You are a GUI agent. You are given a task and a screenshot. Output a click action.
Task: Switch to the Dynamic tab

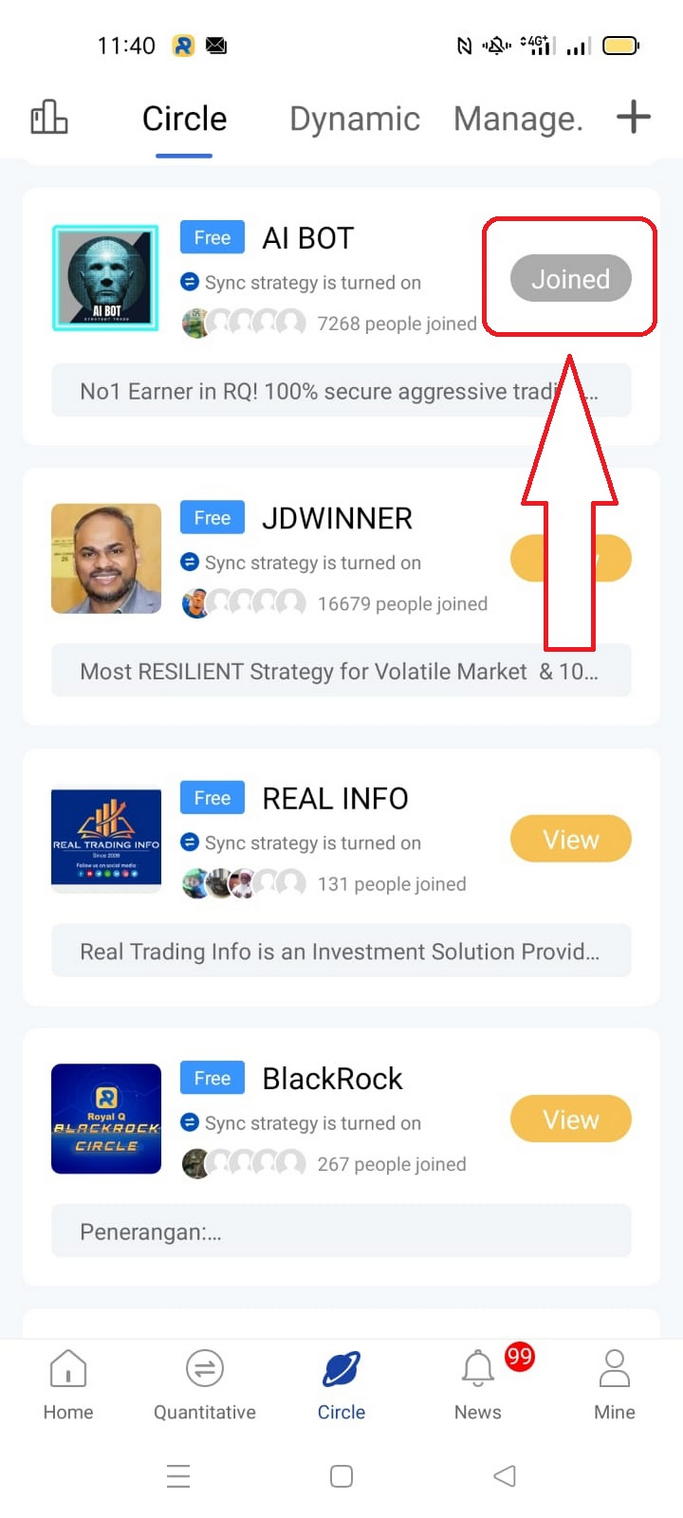coord(354,119)
